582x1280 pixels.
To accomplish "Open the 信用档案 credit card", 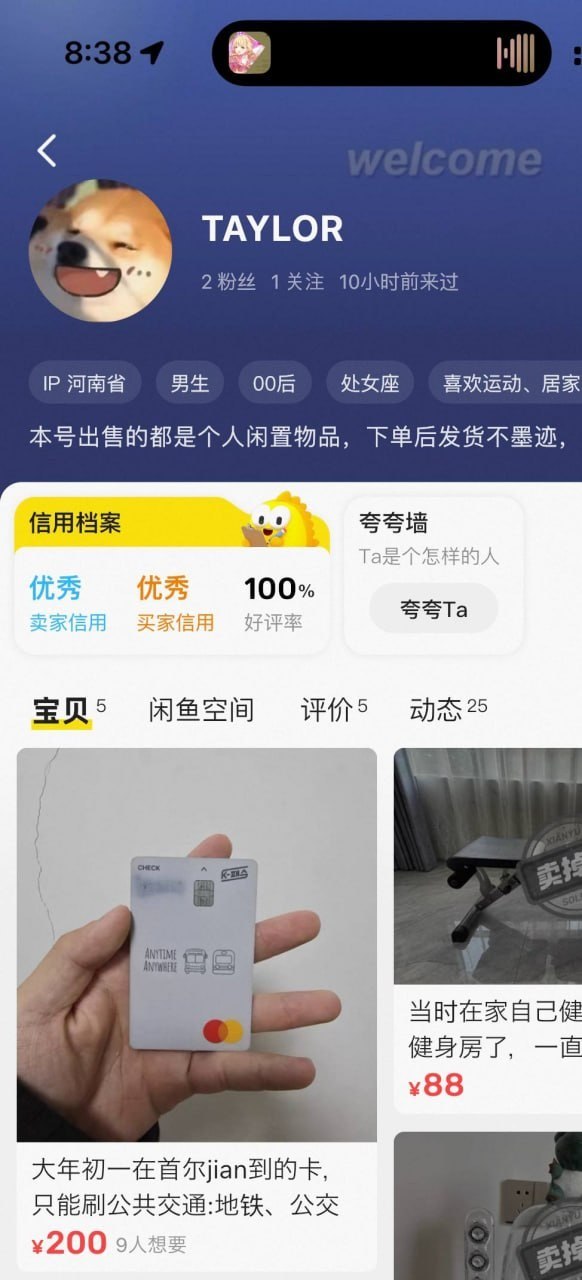I will [x=172, y=576].
